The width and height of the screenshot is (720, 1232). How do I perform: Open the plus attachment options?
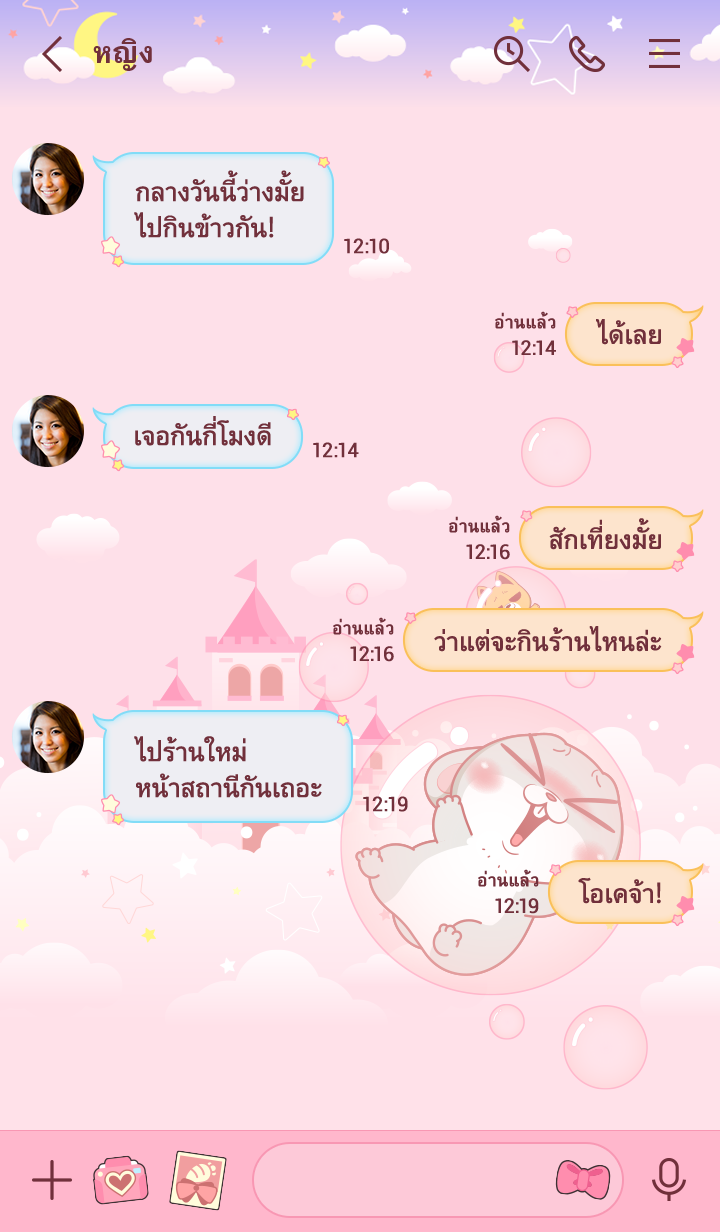52,1181
